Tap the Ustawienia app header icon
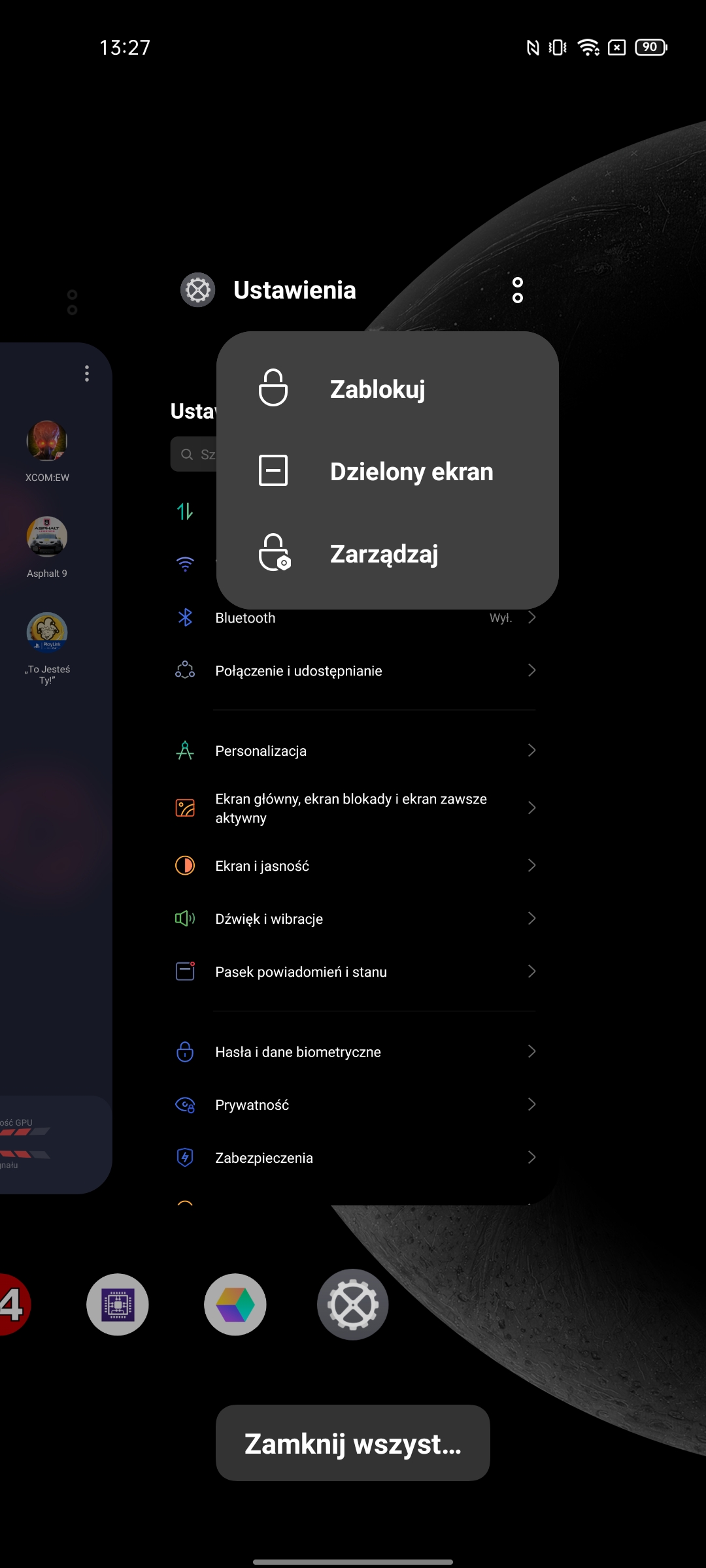 (197, 290)
